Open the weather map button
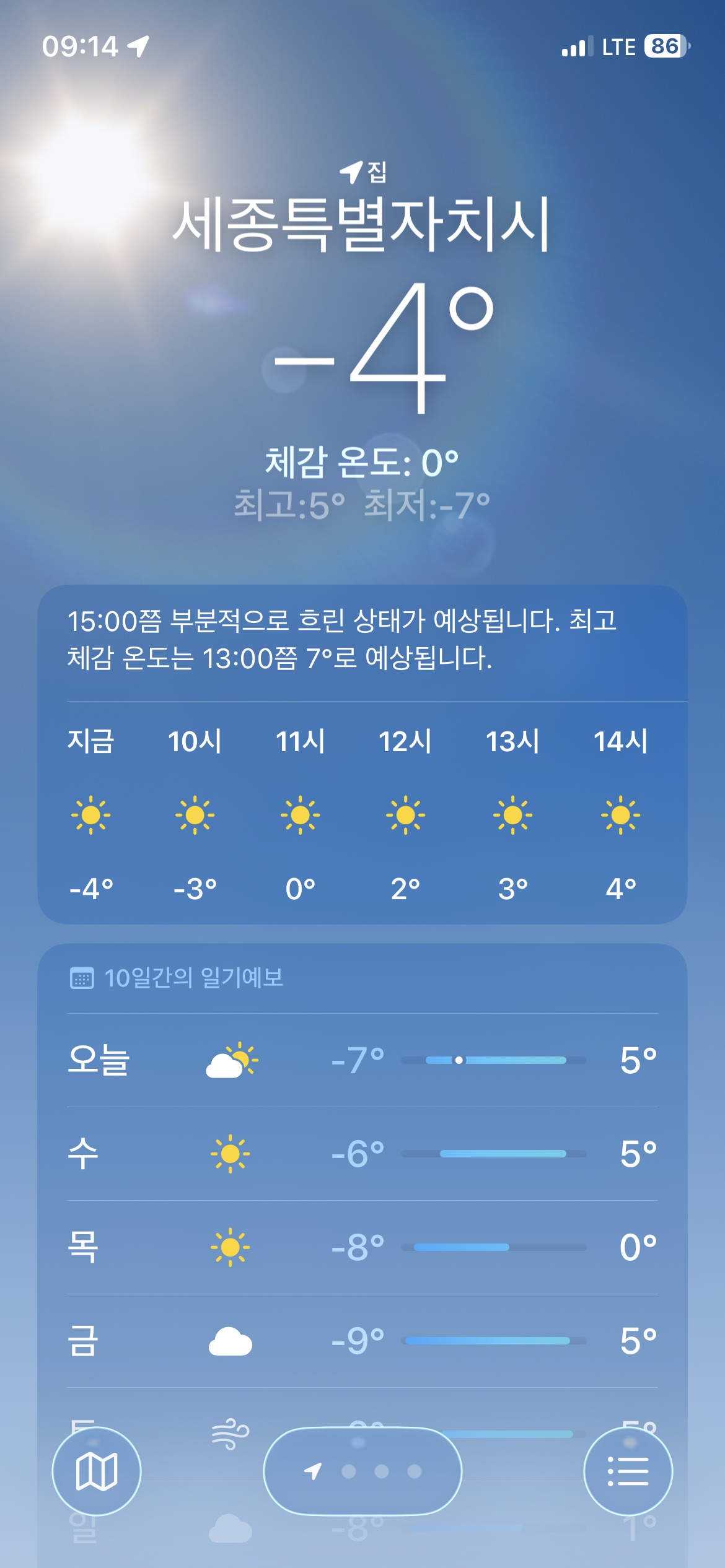 (x=97, y=1471)
